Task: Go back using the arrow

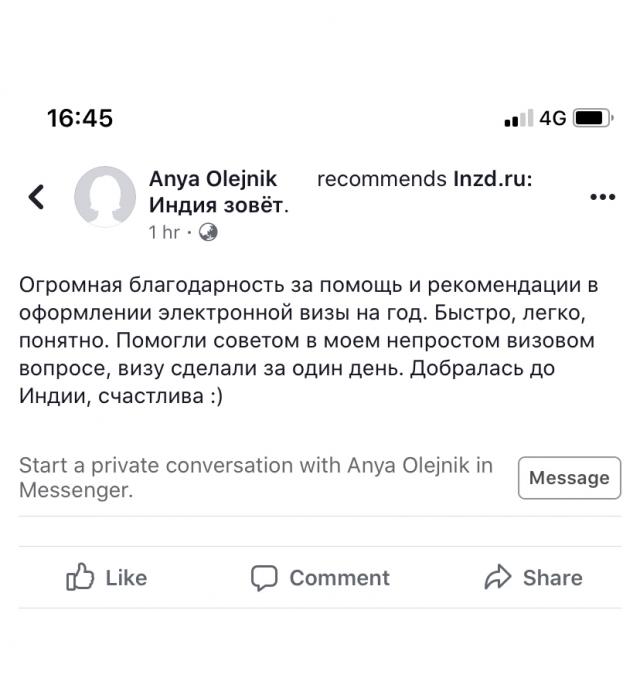Action: pyautogui.click(x=37, y=197)
